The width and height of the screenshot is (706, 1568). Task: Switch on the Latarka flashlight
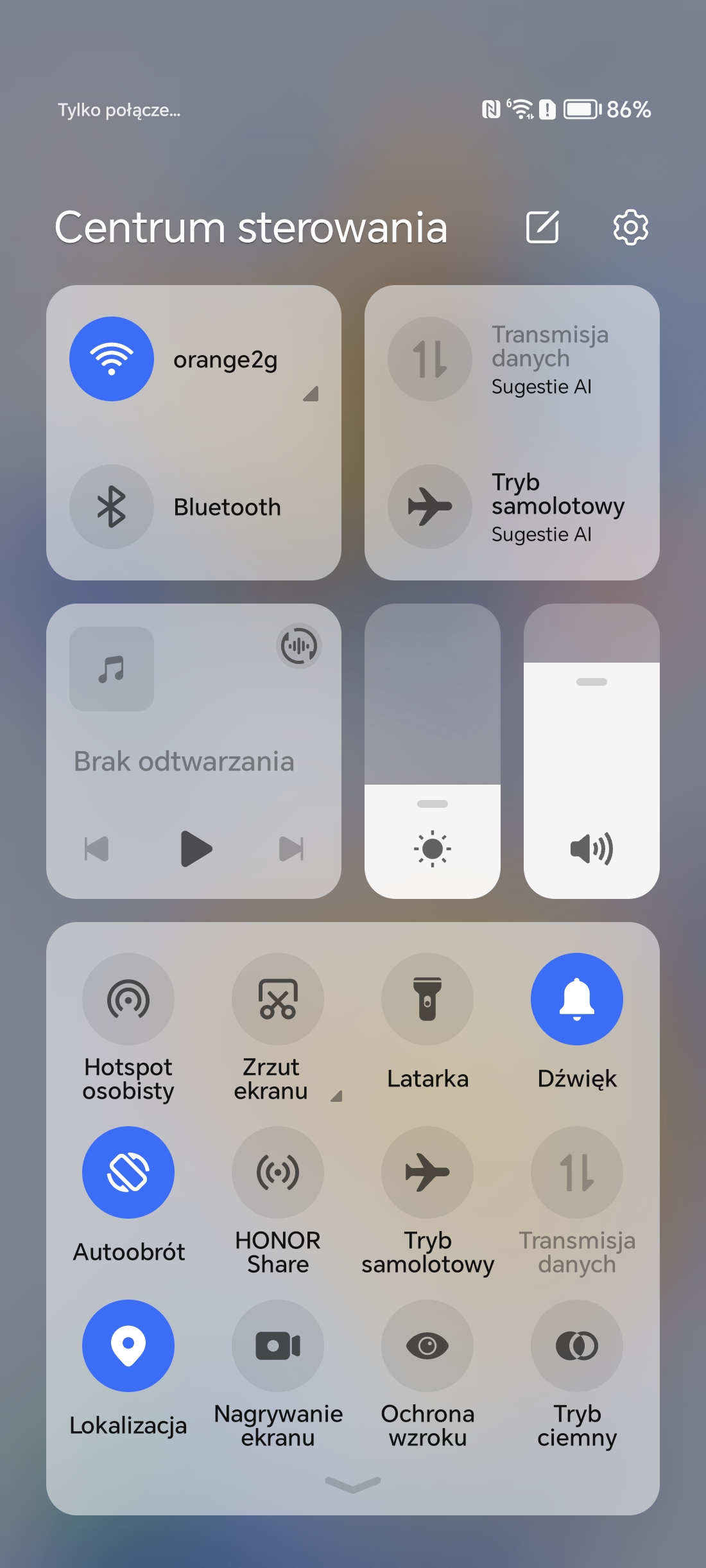pyautogui.click(x=427, y=999)
